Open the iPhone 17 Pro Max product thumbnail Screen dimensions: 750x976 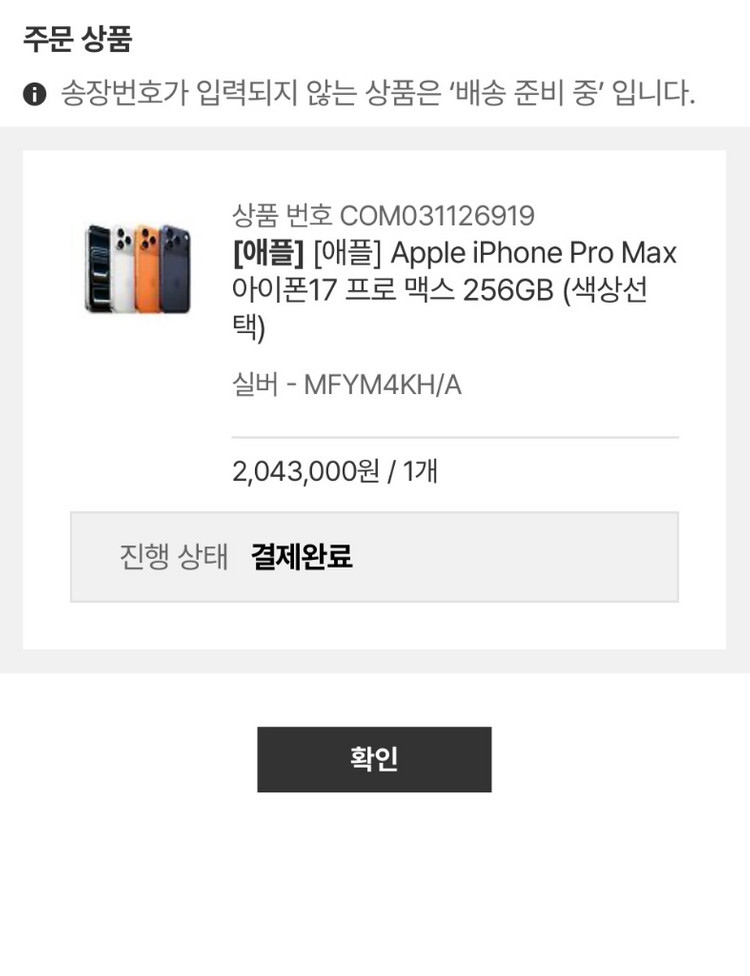click(x=137, y=269)
